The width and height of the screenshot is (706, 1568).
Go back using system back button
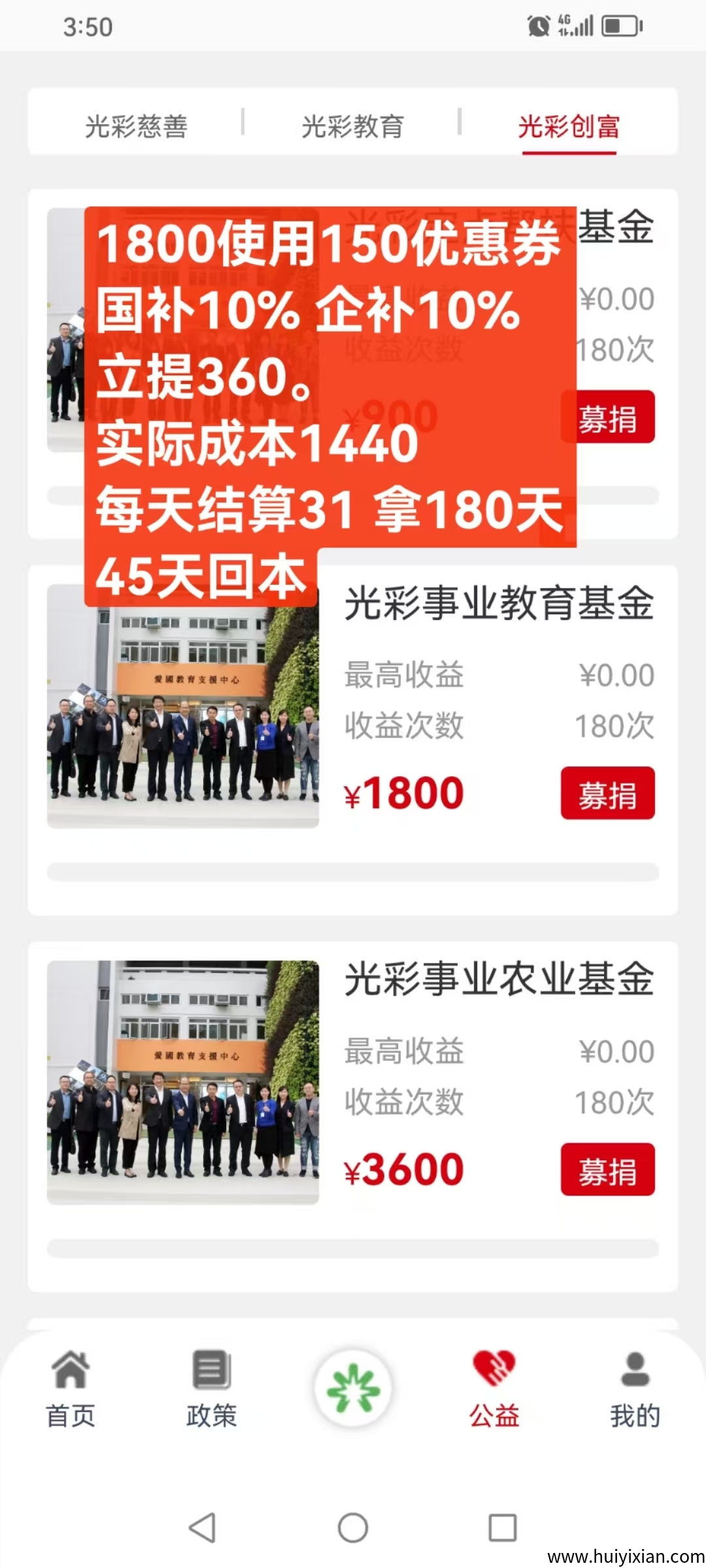203,1527
